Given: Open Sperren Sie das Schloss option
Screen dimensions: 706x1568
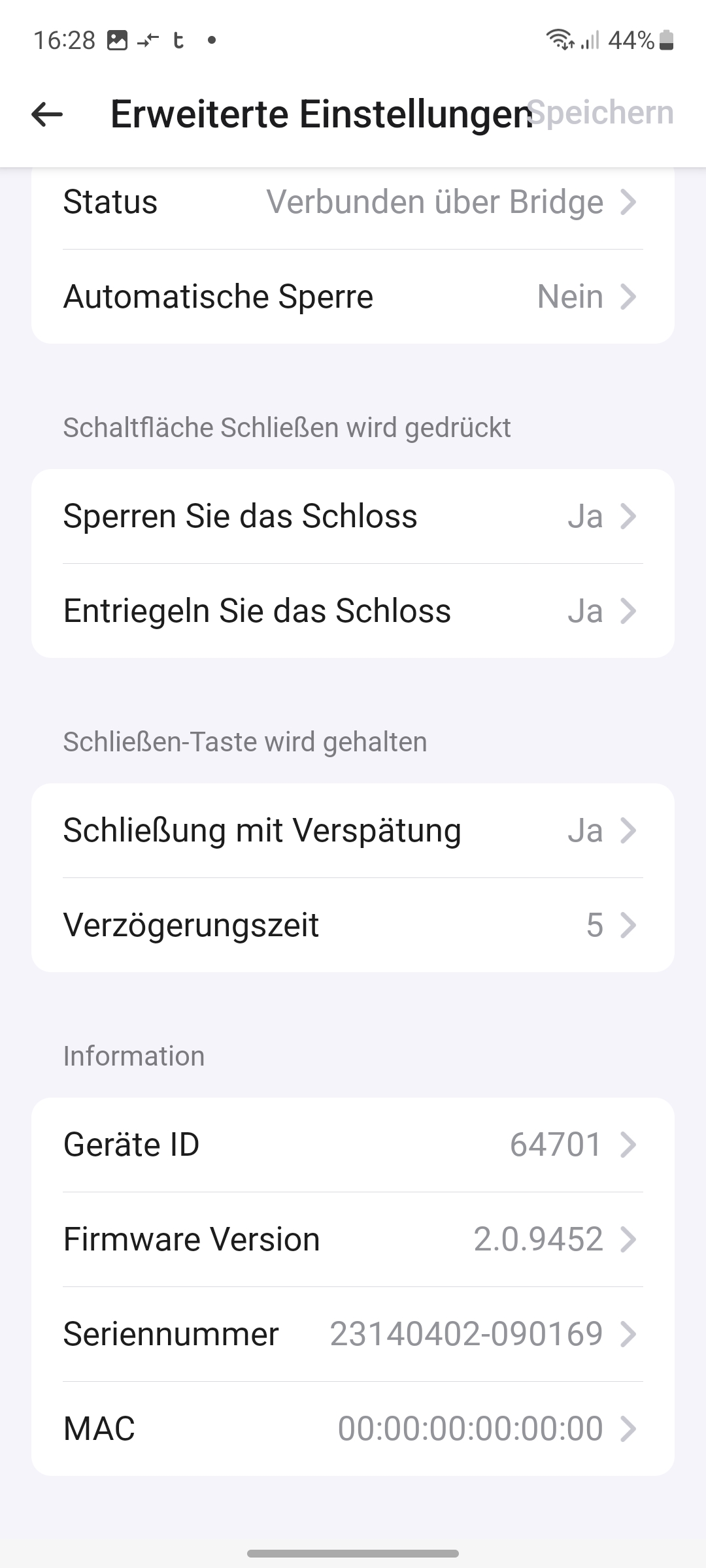Looking at the screenshot, I should [x=353, y=517].
